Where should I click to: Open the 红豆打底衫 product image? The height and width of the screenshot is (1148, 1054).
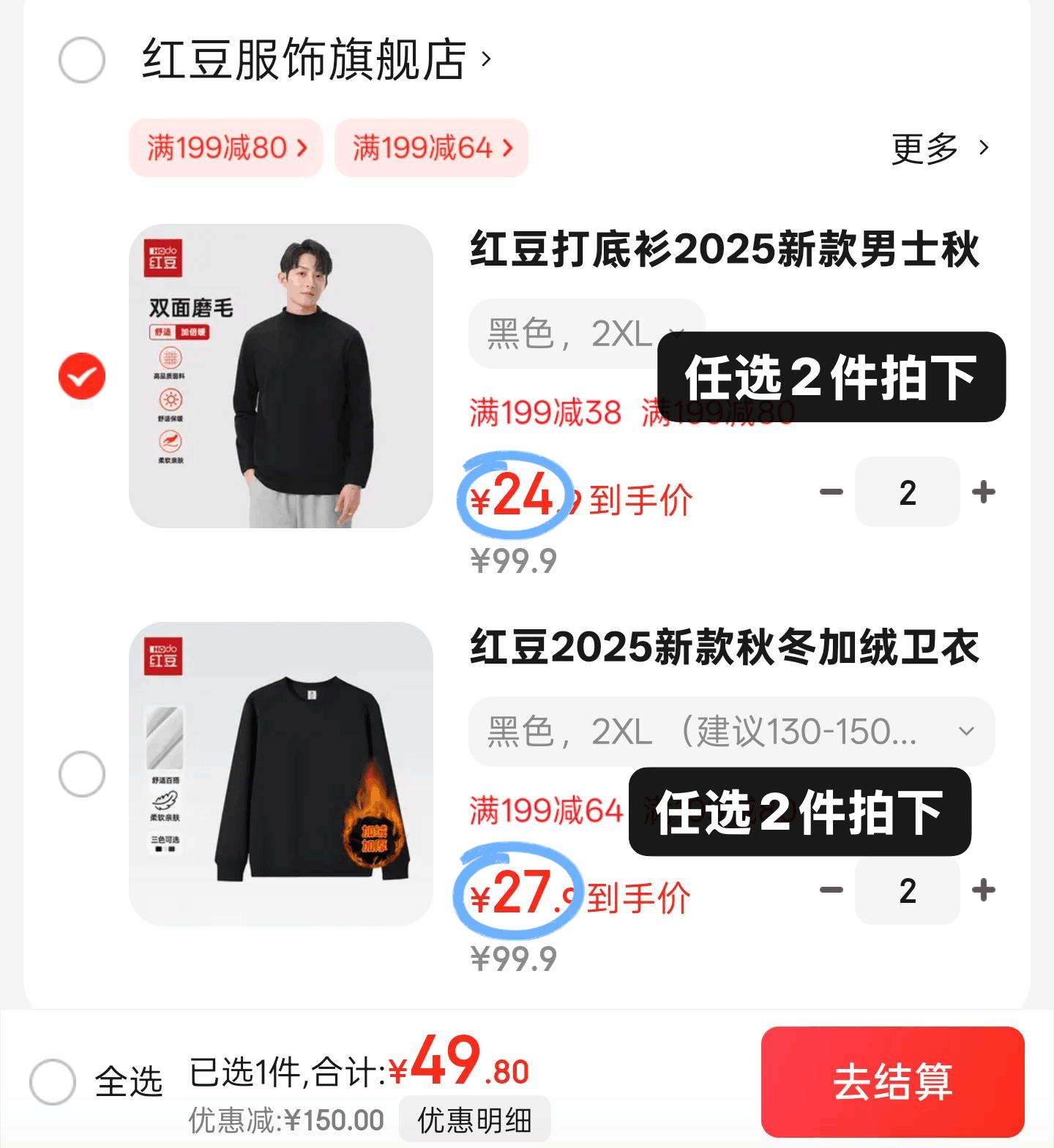coord(281,376)
